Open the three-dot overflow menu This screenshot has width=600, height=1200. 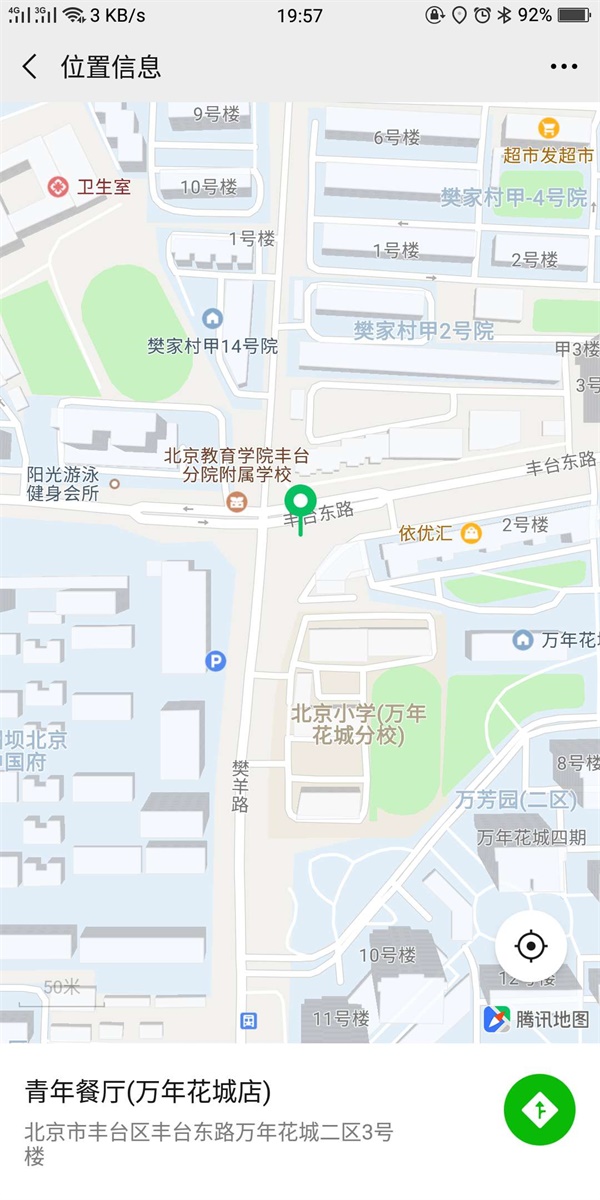563,67
